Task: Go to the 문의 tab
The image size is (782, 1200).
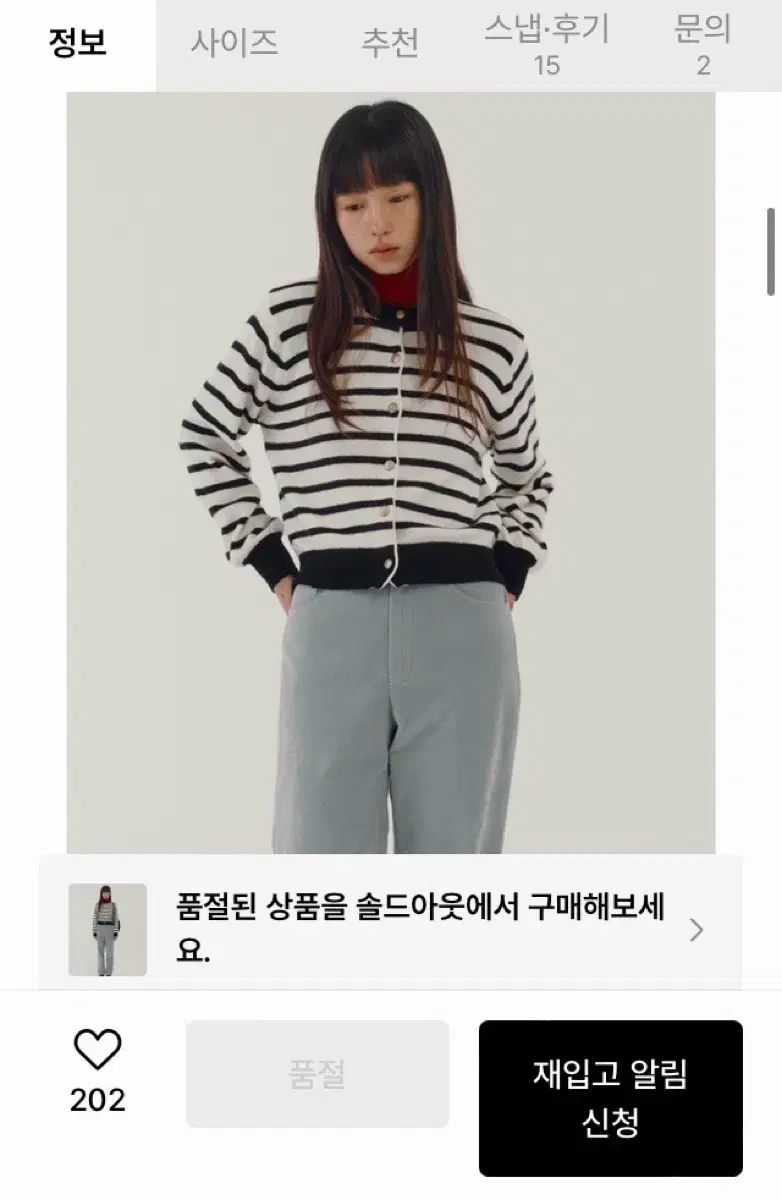Action: pyautogui.click(x=703, y=46)
